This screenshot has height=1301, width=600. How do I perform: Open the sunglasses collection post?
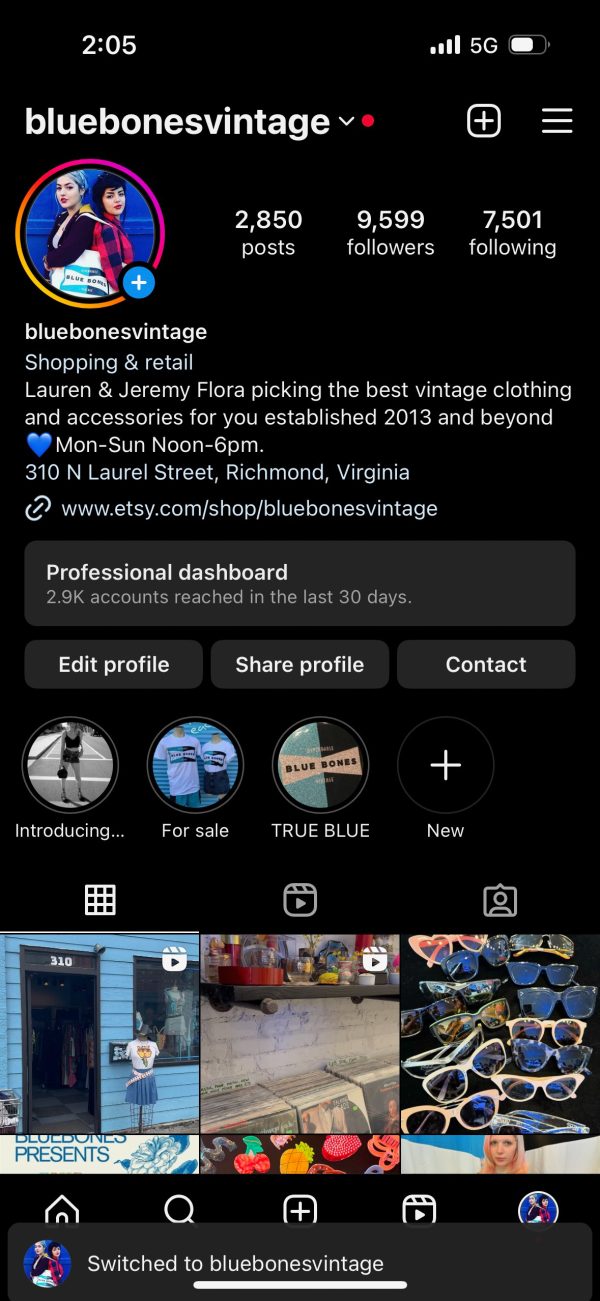(x=500, y=1033)
